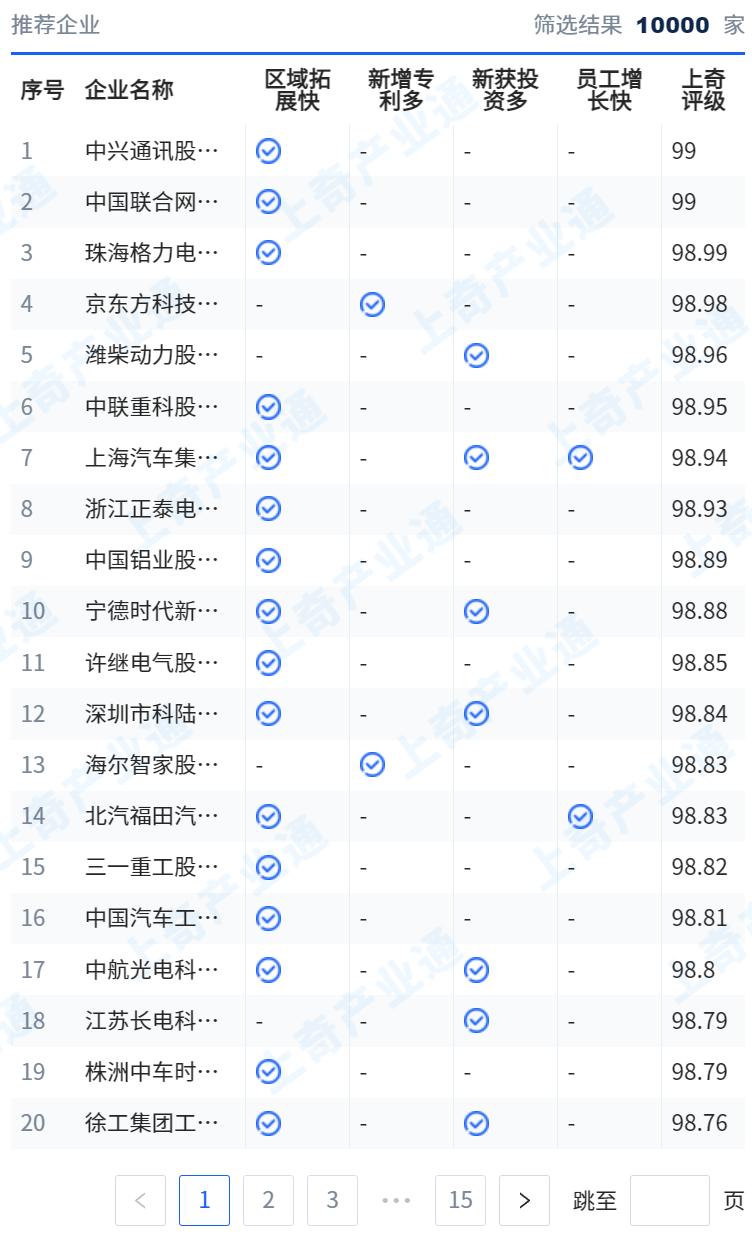Click 上海汽车集团's 员工增长快 icon
752x1236 pixels.
(580, 457)
